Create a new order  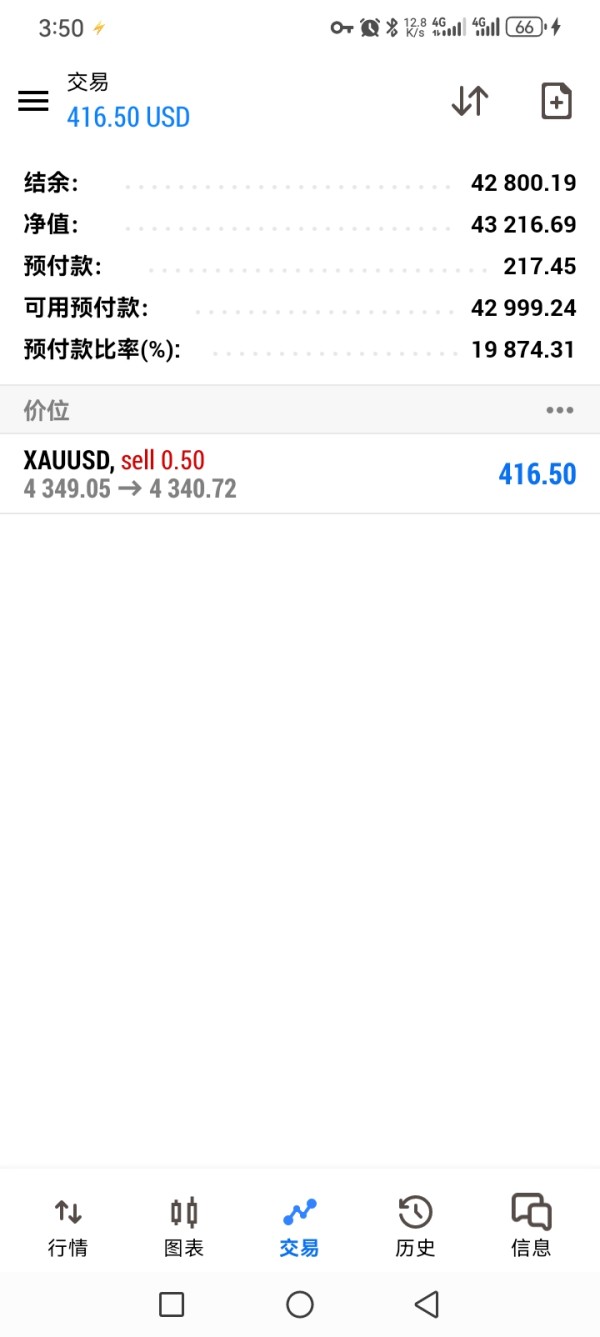556,101
